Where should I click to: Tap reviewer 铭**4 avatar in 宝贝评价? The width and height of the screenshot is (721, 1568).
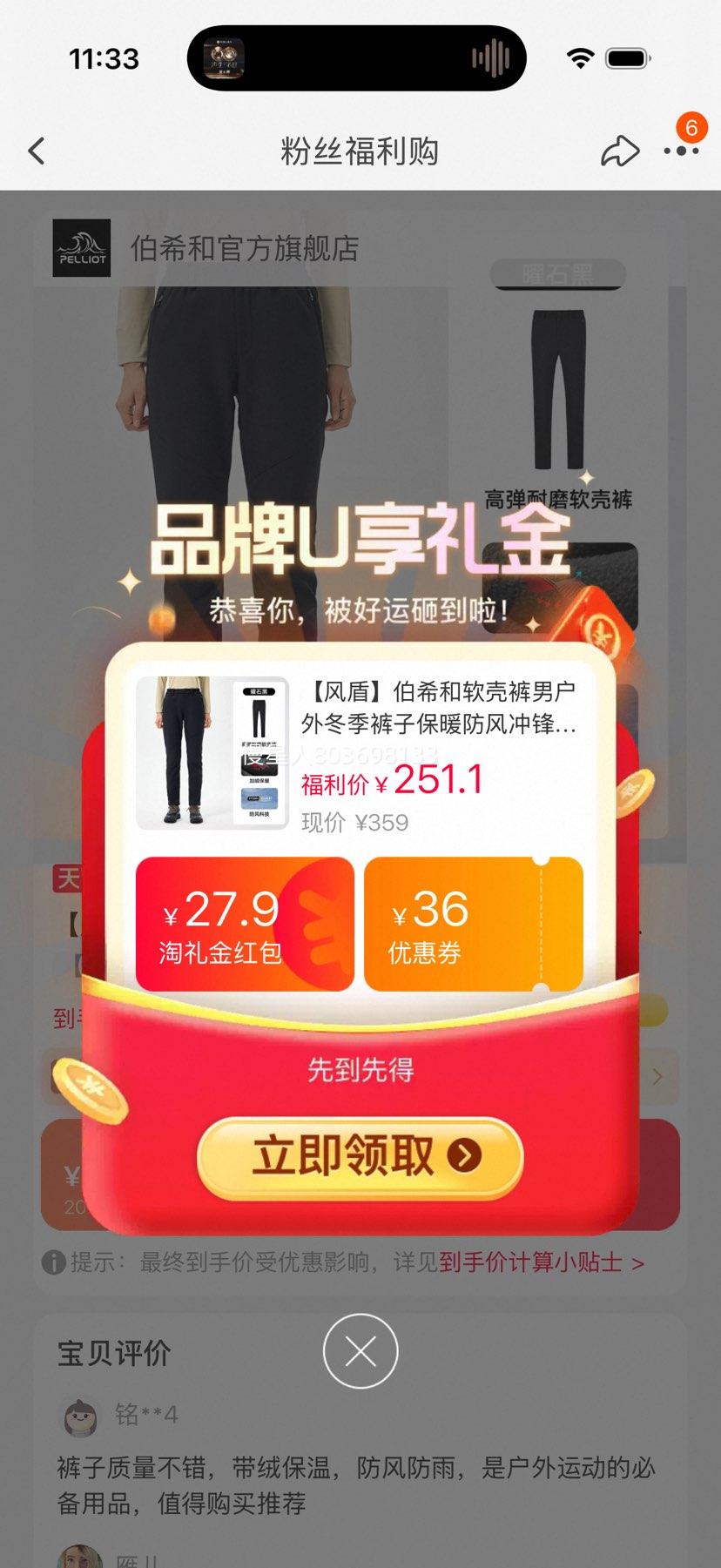point(78,1413)
